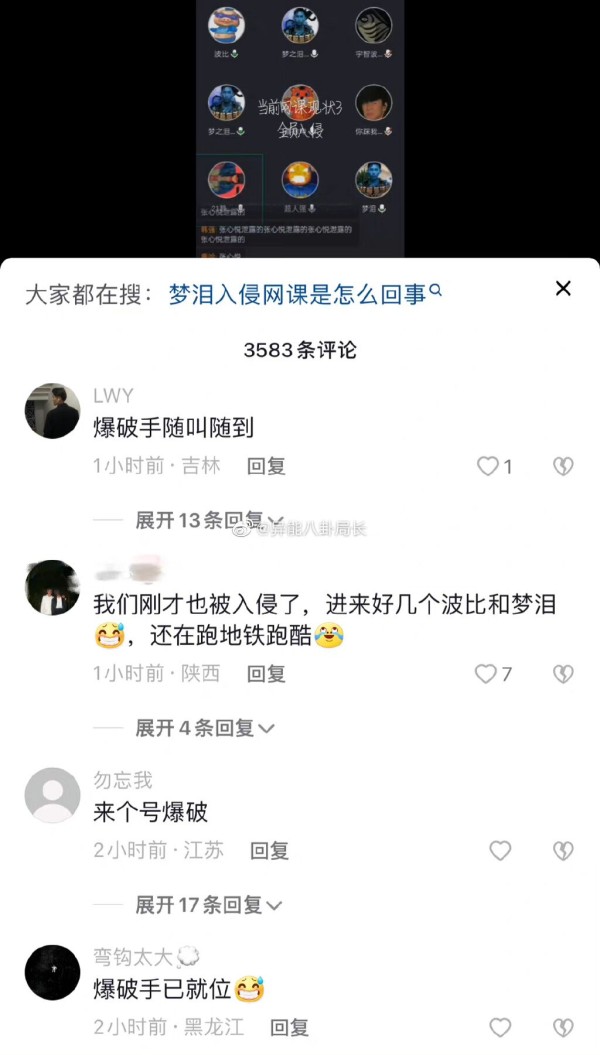
Task: Expand 4 replies under 陕西 comment
Action: [x=205, y=728]
